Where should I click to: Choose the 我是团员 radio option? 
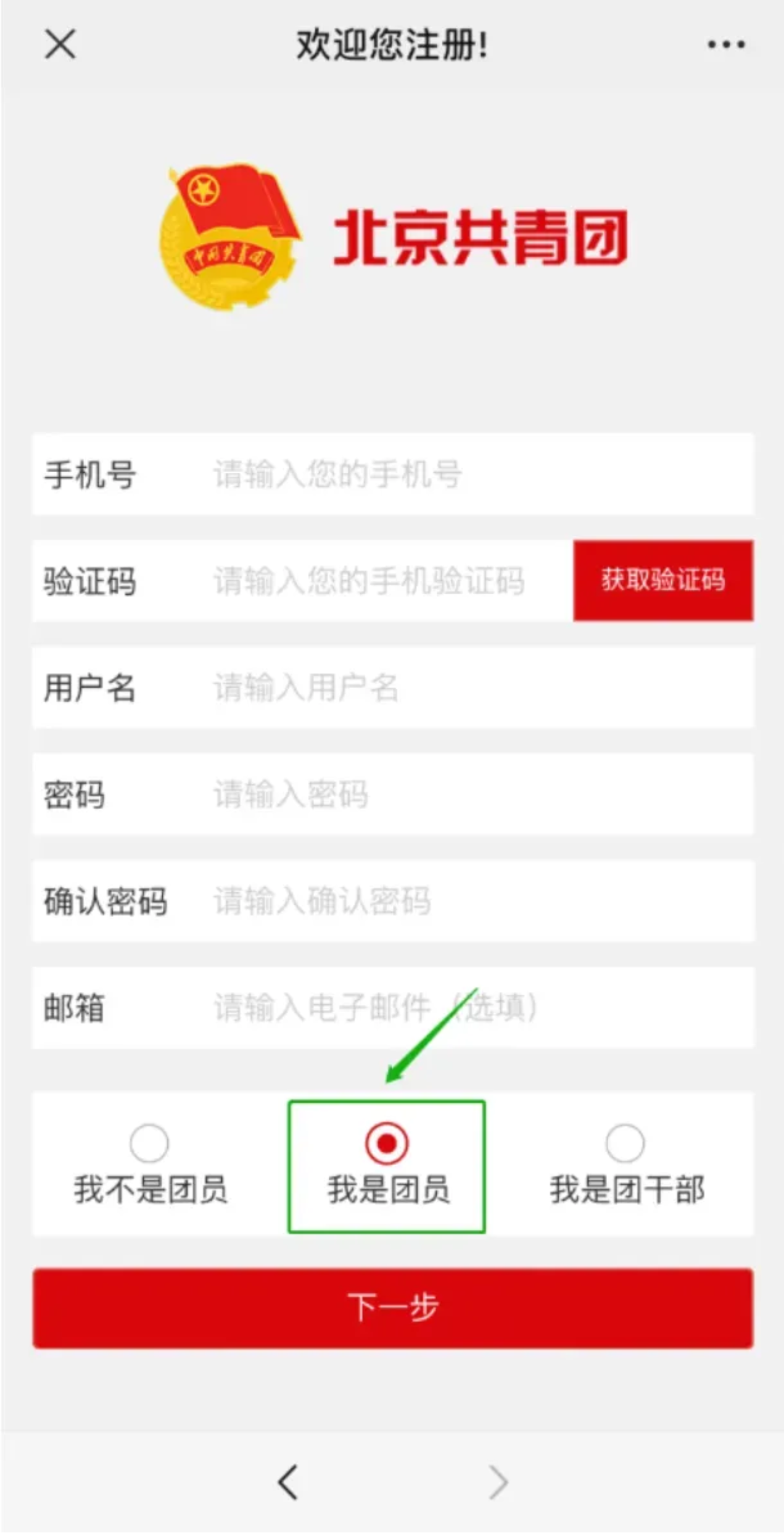[387, 1143]
